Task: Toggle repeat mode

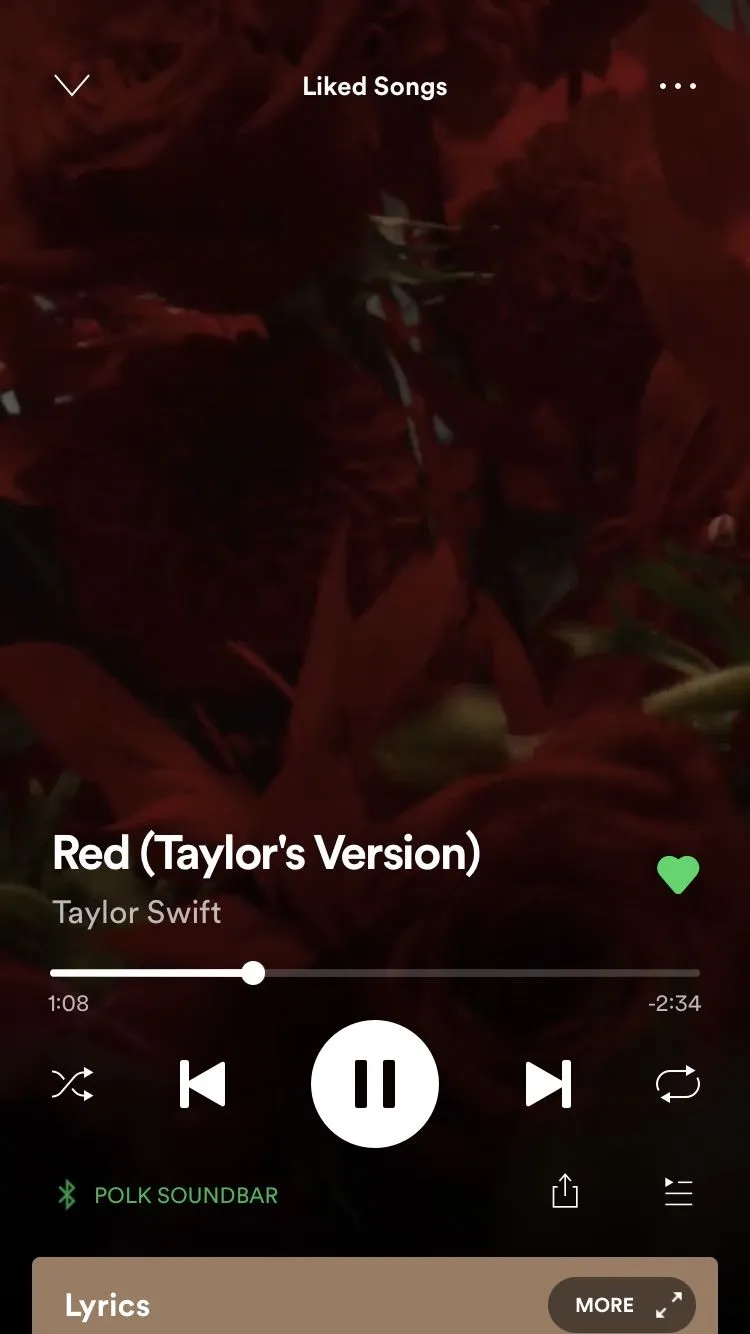Action: (677, 1084)
